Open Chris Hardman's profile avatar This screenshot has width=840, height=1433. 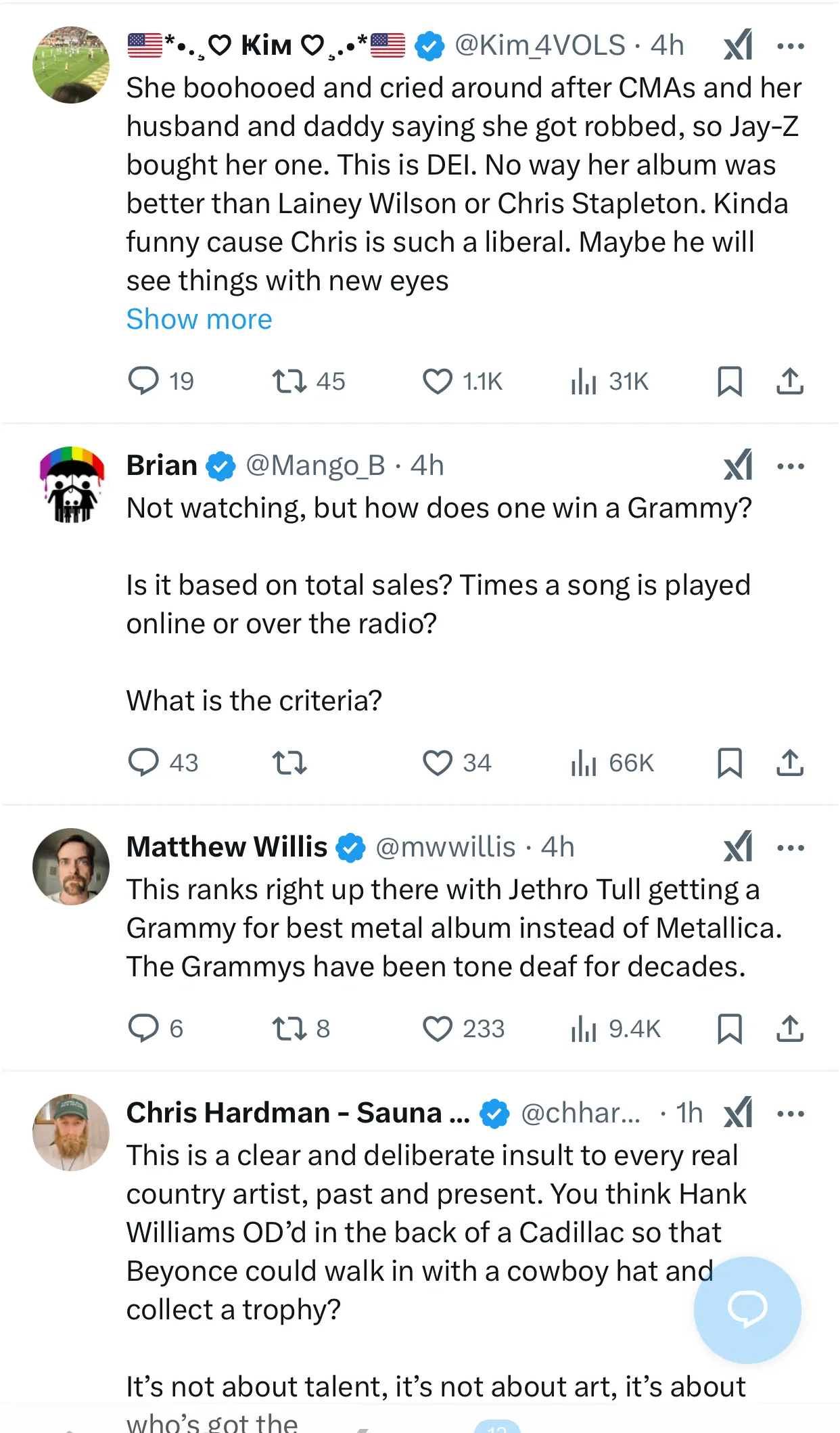point(71,1133)
